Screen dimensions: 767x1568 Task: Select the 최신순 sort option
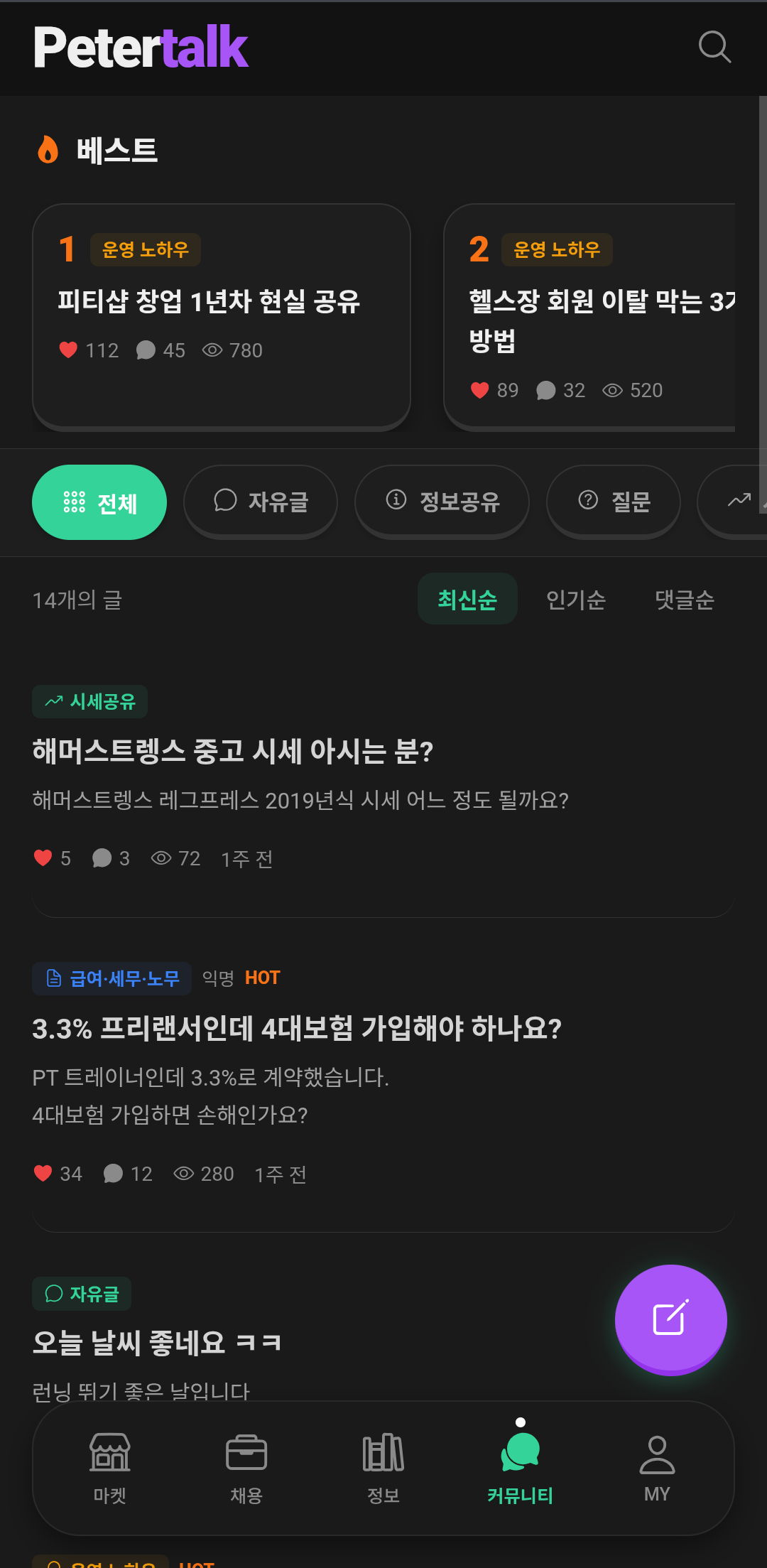click(x=467, y=599)
